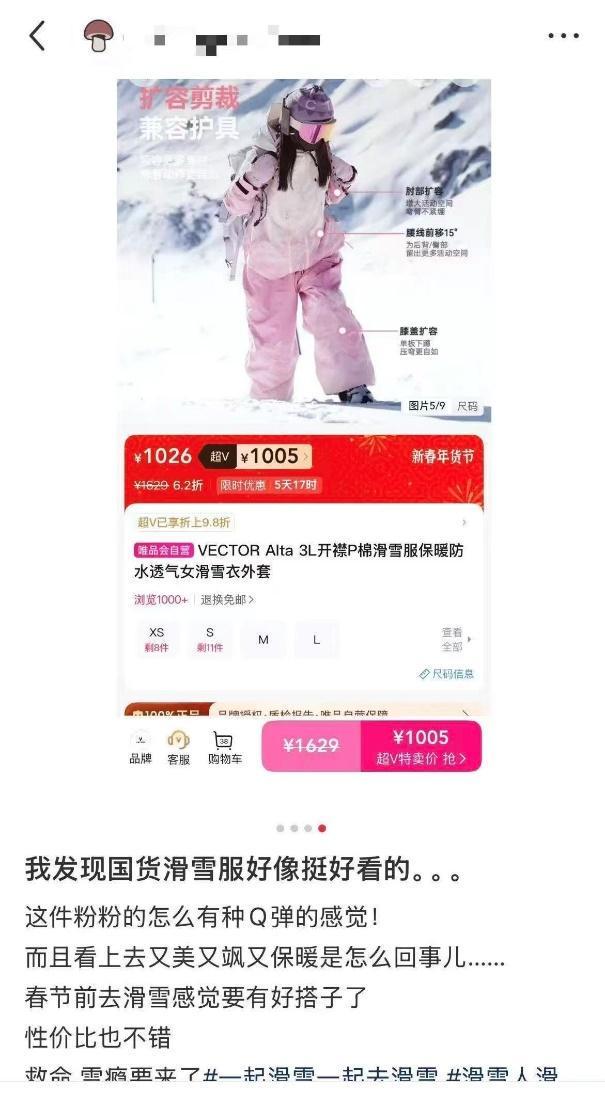Tap the image page indicator dots

tap(301, 828)
